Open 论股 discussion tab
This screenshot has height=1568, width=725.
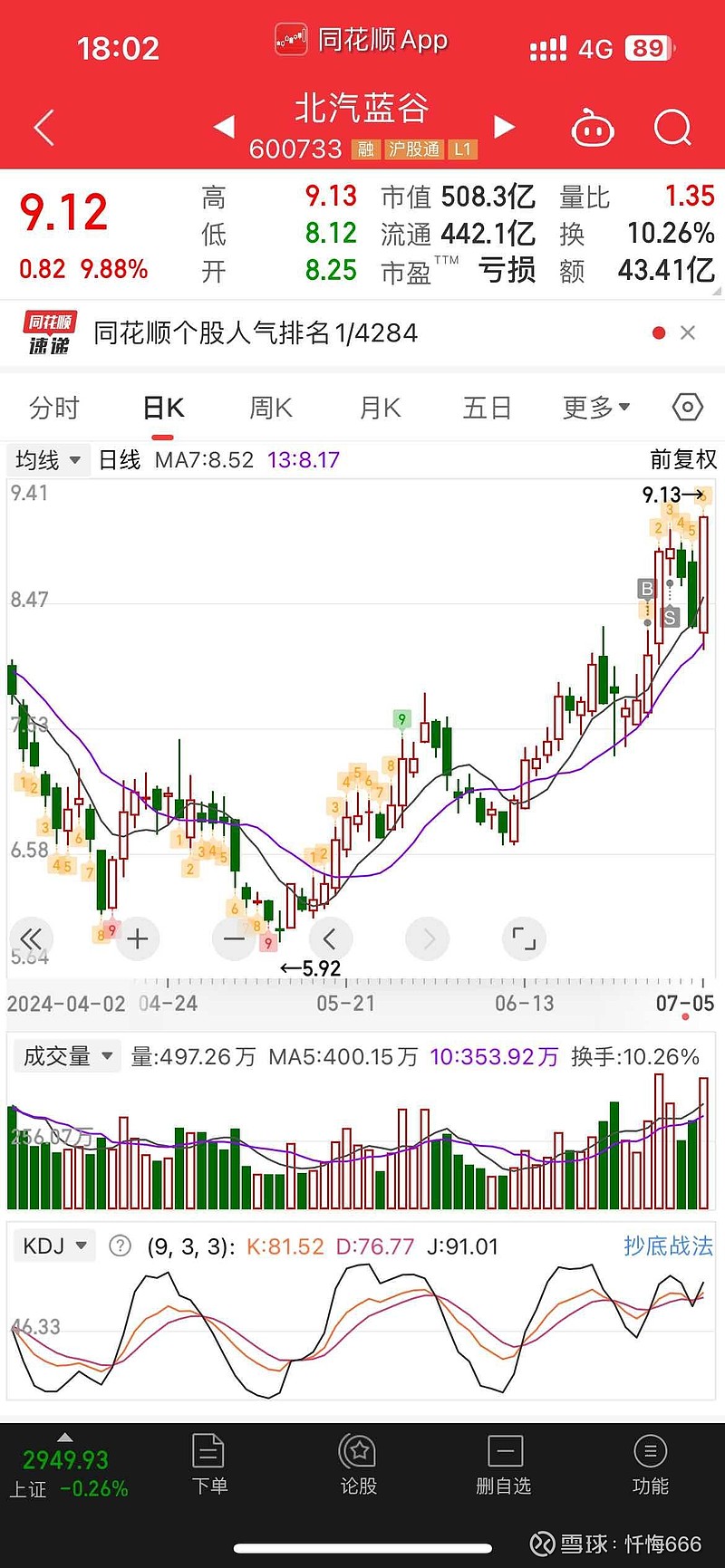click(358, 1464)
